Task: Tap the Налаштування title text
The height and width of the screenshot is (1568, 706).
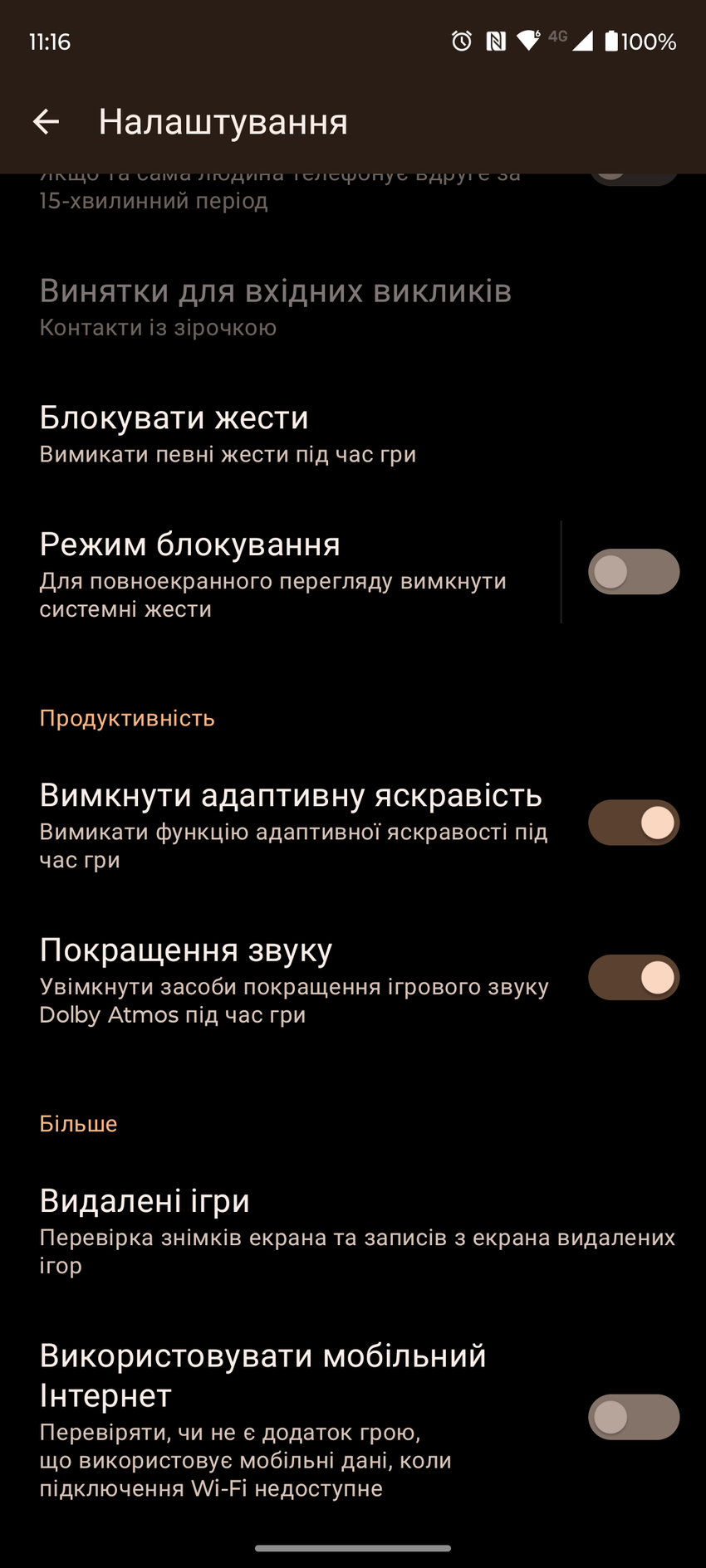Action: point(223,122)
